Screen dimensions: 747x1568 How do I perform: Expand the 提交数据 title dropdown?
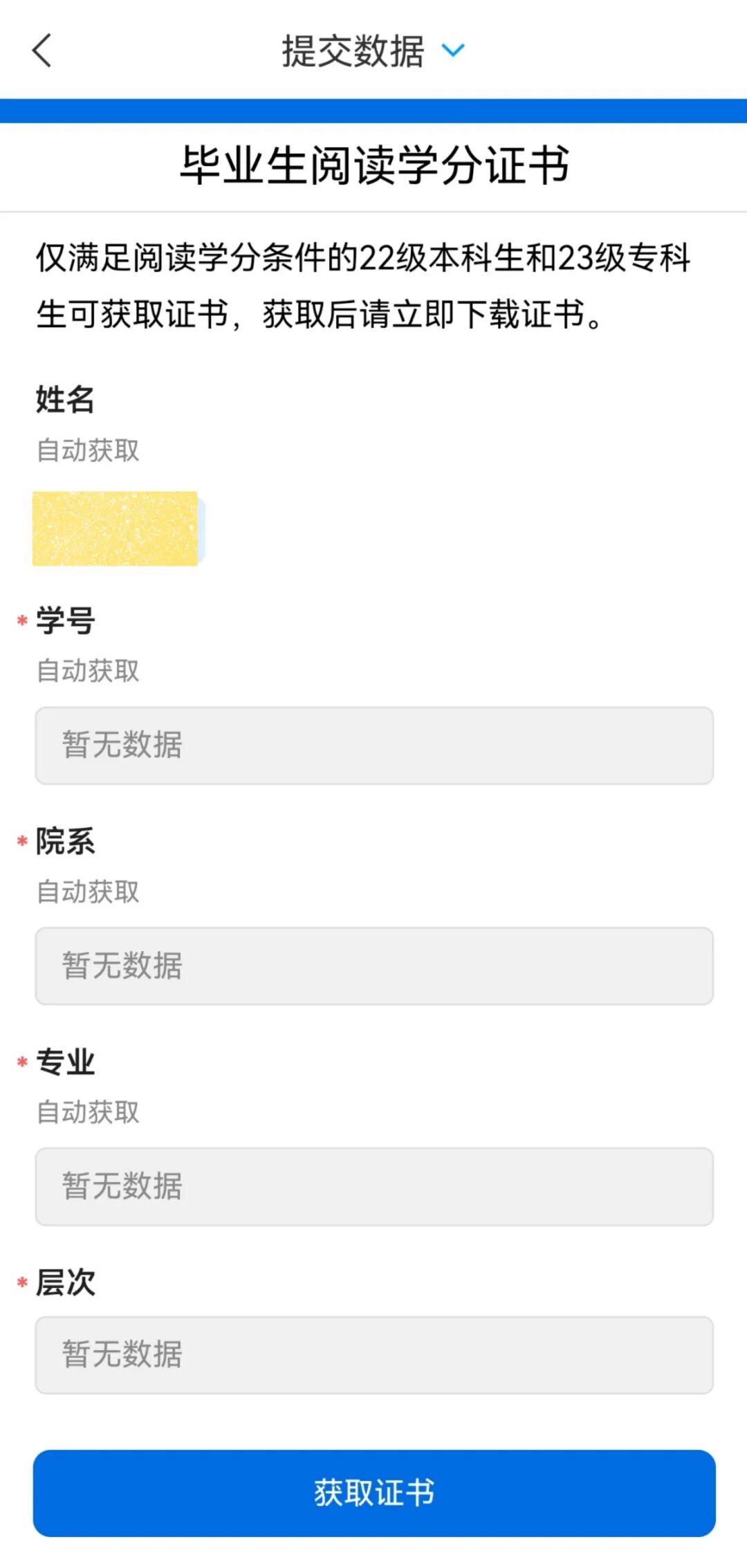pos(453,50)
